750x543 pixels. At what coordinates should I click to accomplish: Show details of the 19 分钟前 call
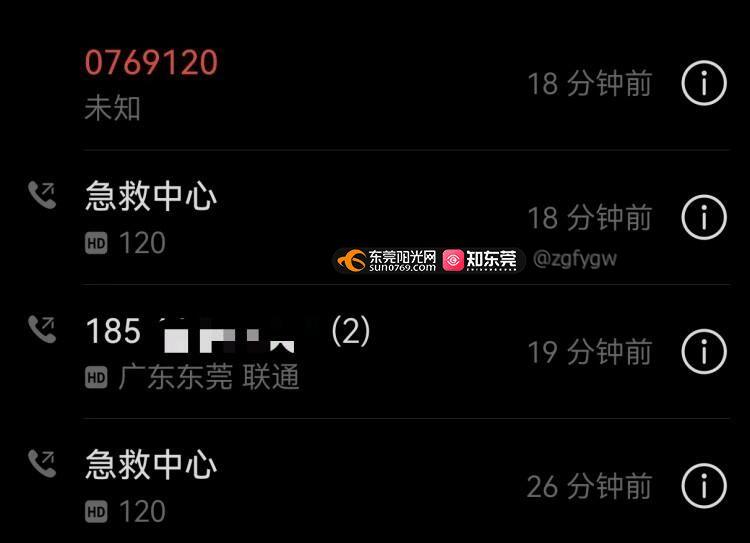[703, 352]
